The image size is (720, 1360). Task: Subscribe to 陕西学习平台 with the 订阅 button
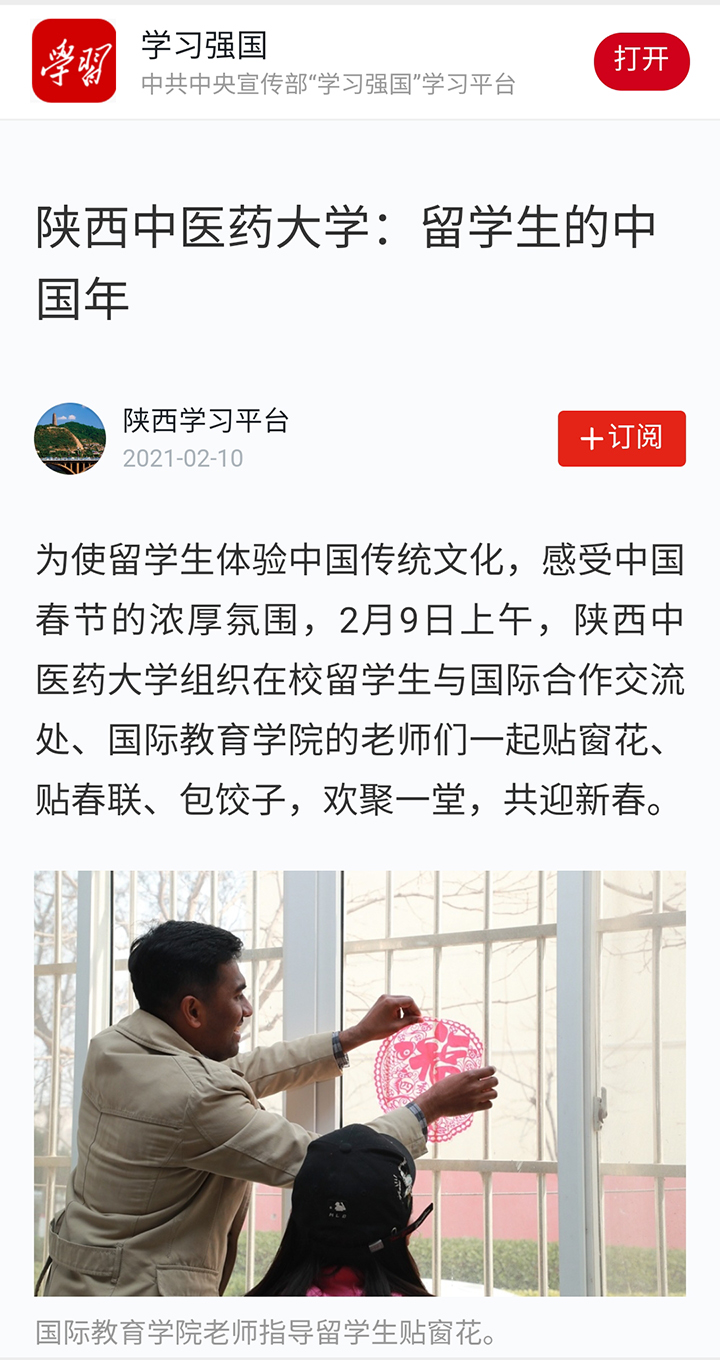(x=622, y=438)
